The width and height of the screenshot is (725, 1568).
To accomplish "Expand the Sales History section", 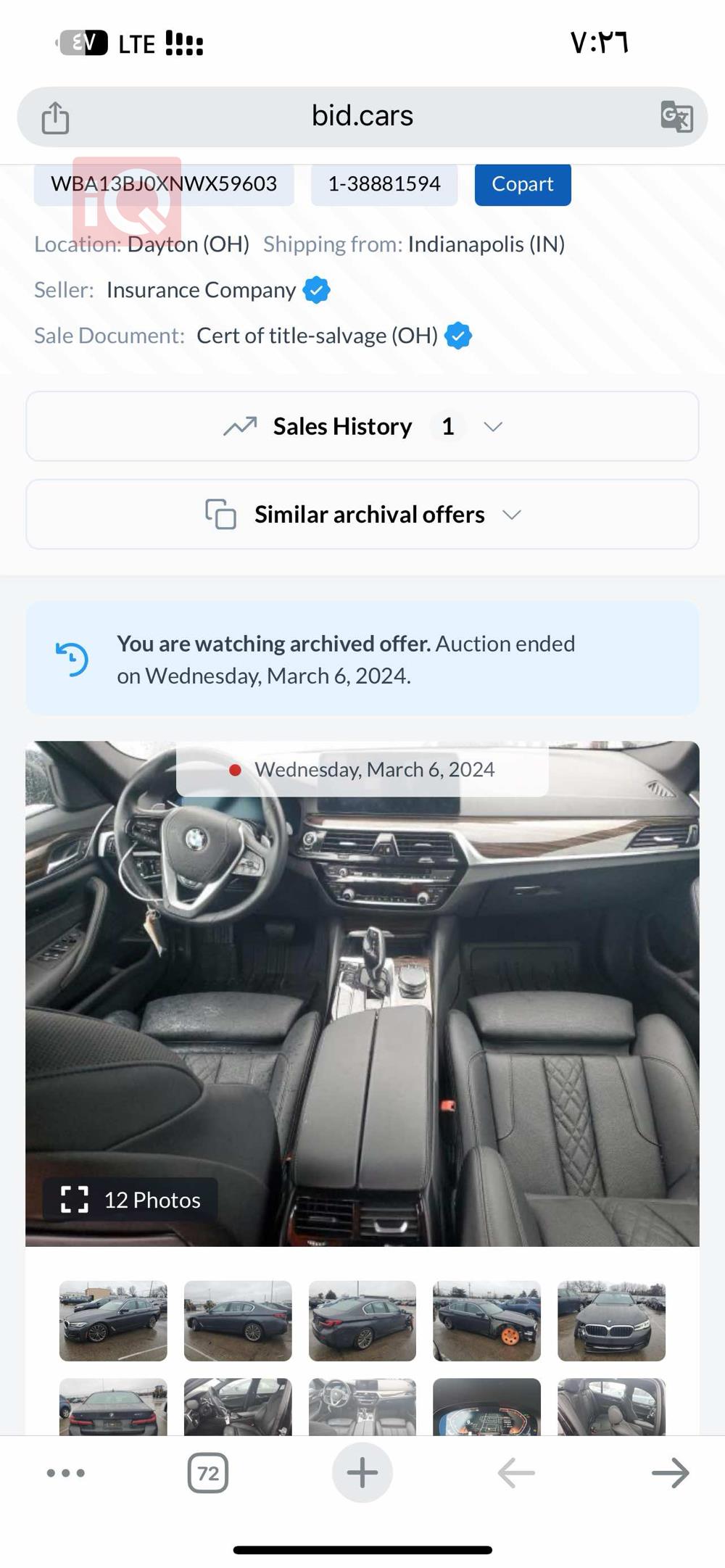I will click(x=362, y=426).
